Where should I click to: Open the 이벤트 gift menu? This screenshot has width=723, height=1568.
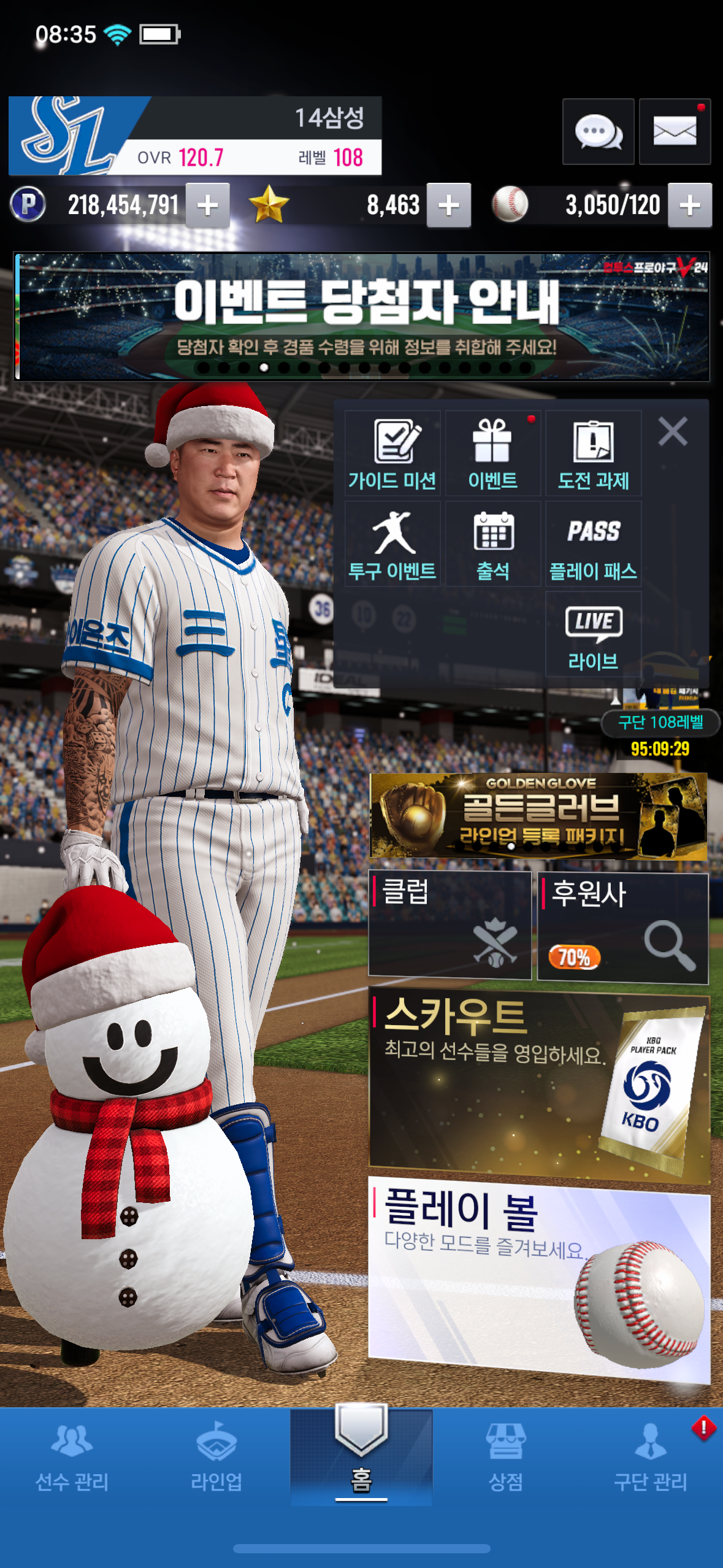[x=492, y=453]
